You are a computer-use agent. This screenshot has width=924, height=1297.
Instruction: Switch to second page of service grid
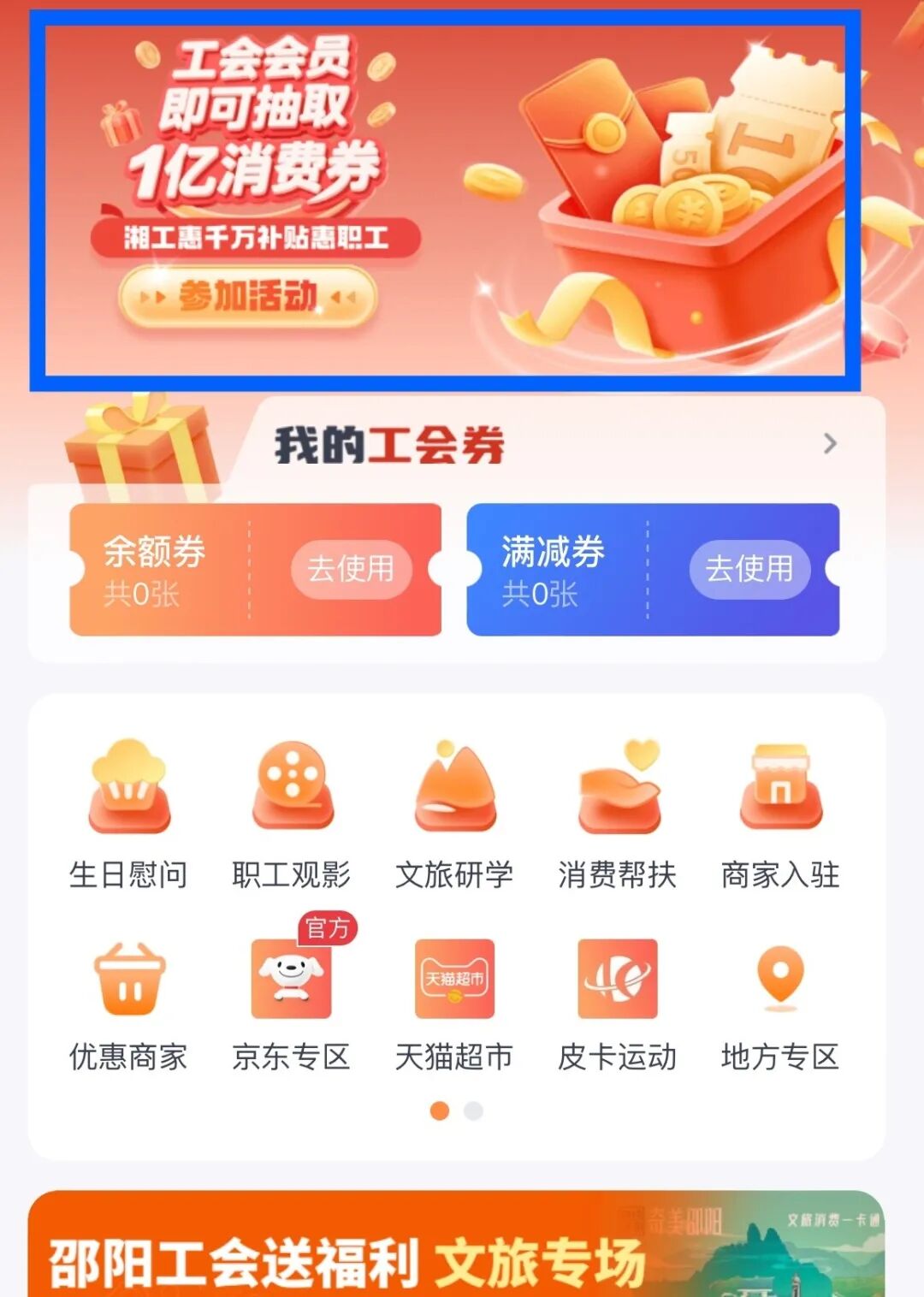473,1110
